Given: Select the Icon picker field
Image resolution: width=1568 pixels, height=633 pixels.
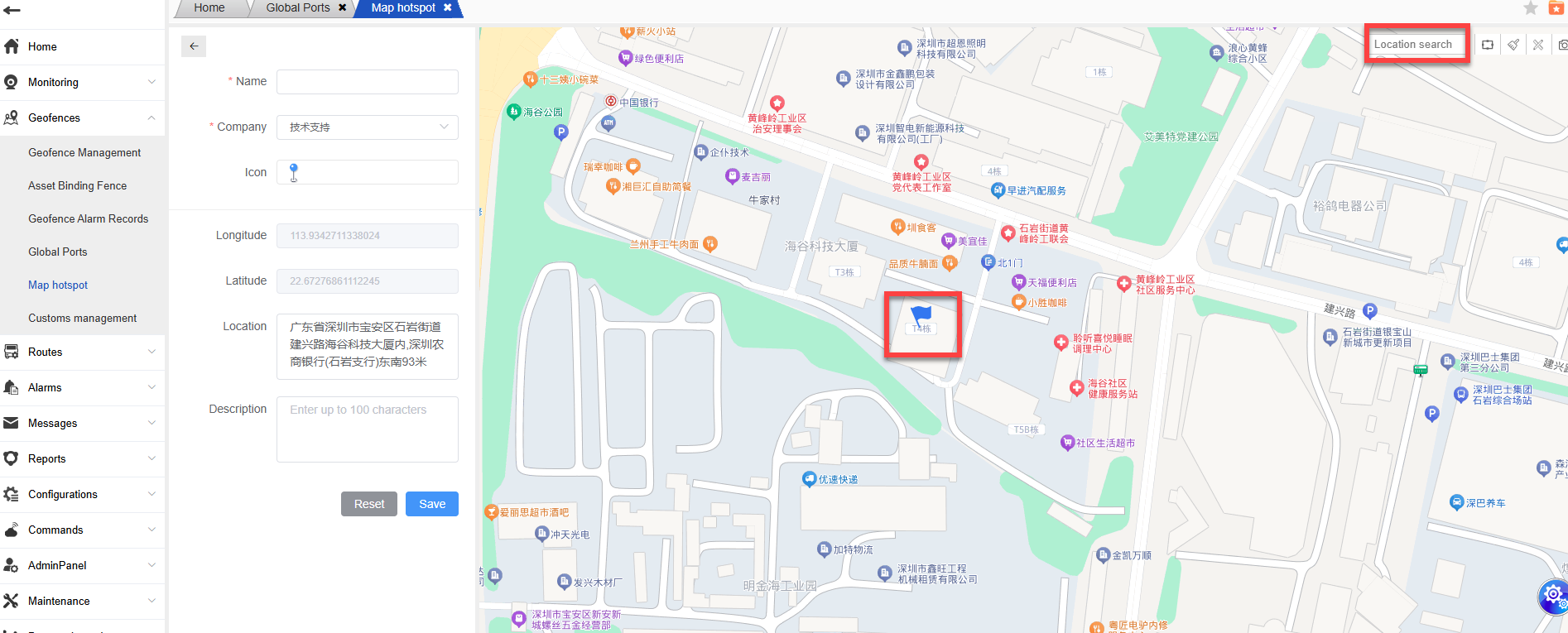Looking at the screenshot, I should pos(367,172).
